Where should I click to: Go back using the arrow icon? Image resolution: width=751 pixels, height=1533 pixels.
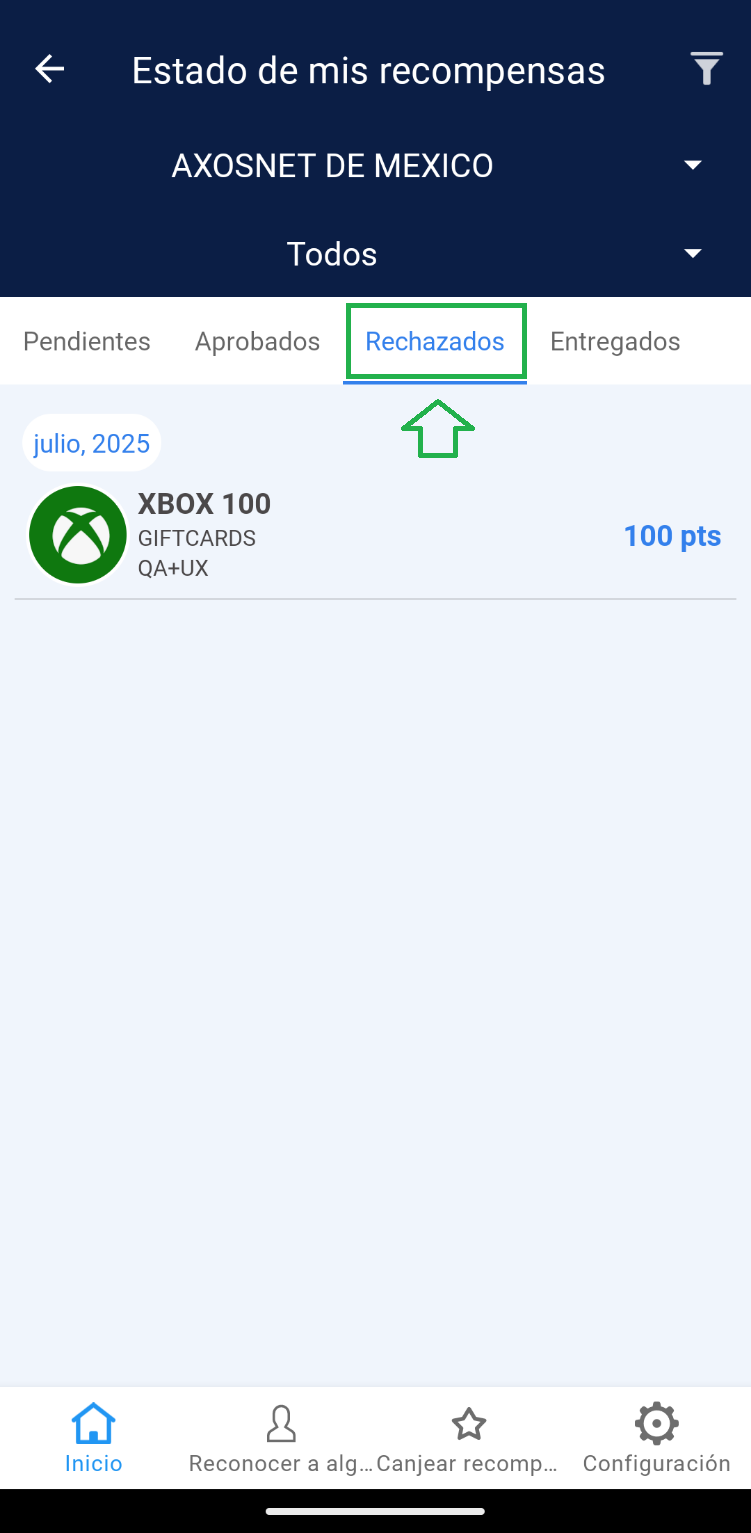(49, 69)
